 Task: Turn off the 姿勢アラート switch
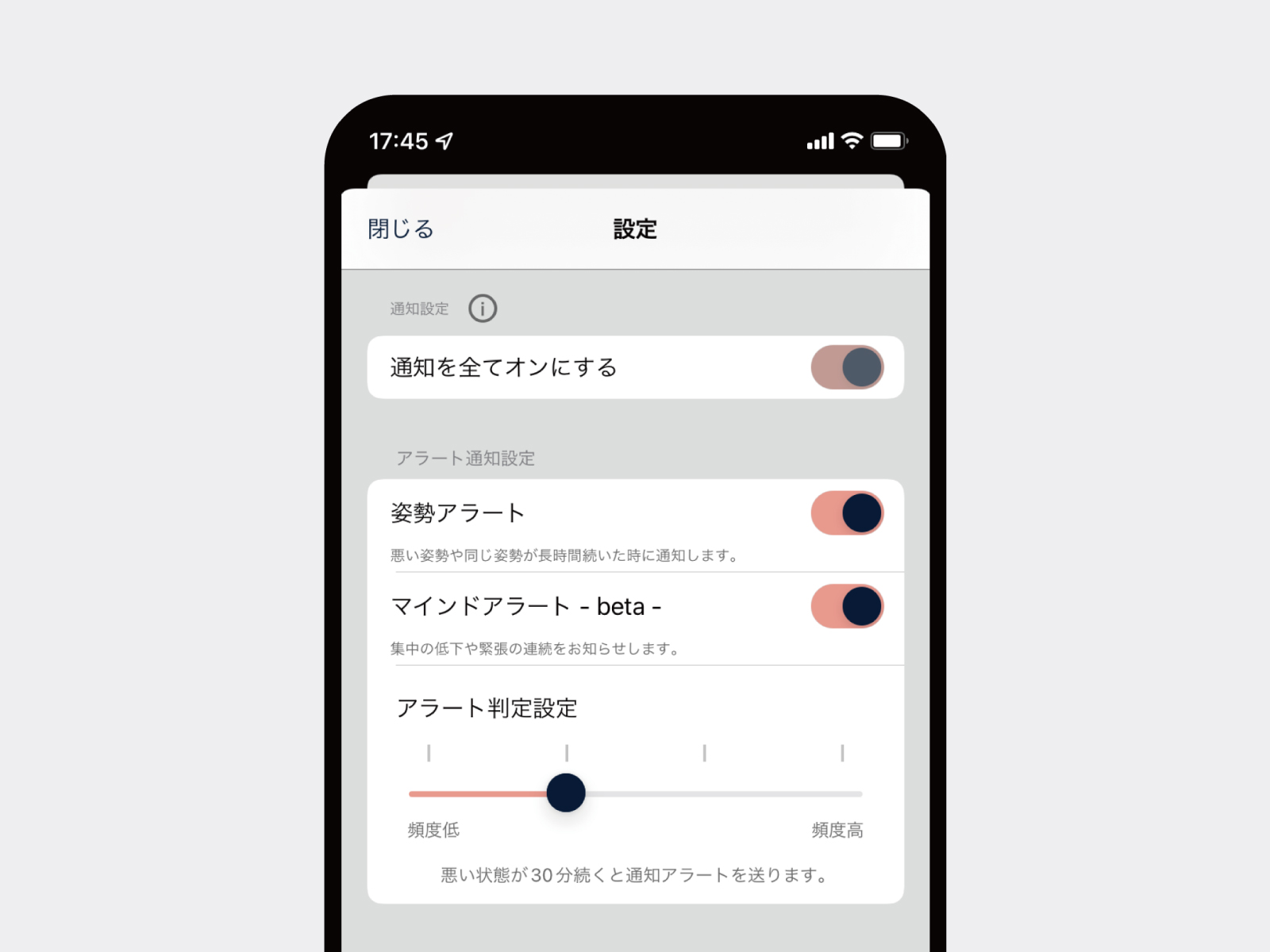(846, 513)
